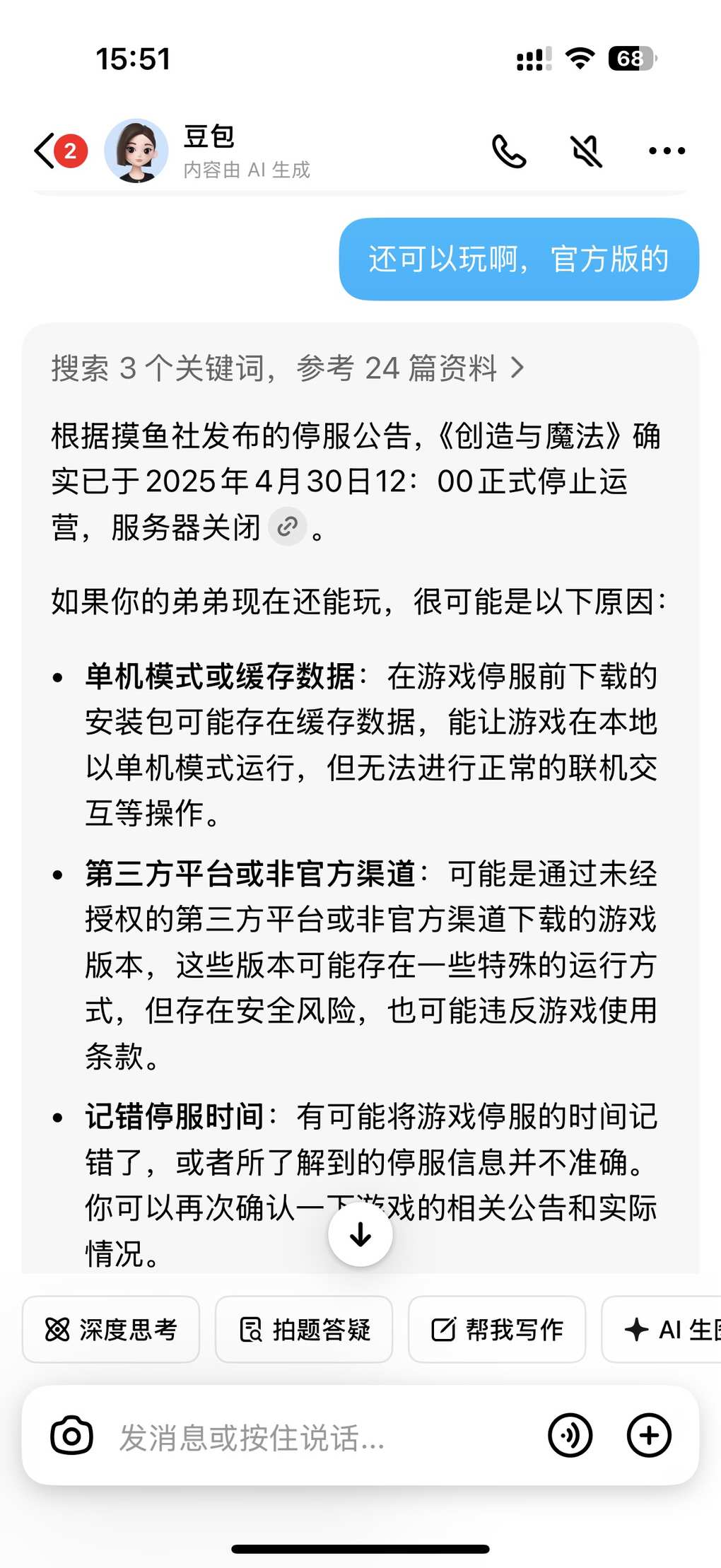Jump to the latest message
This screenshot has width=721, height=1568.
(360, 1235)
